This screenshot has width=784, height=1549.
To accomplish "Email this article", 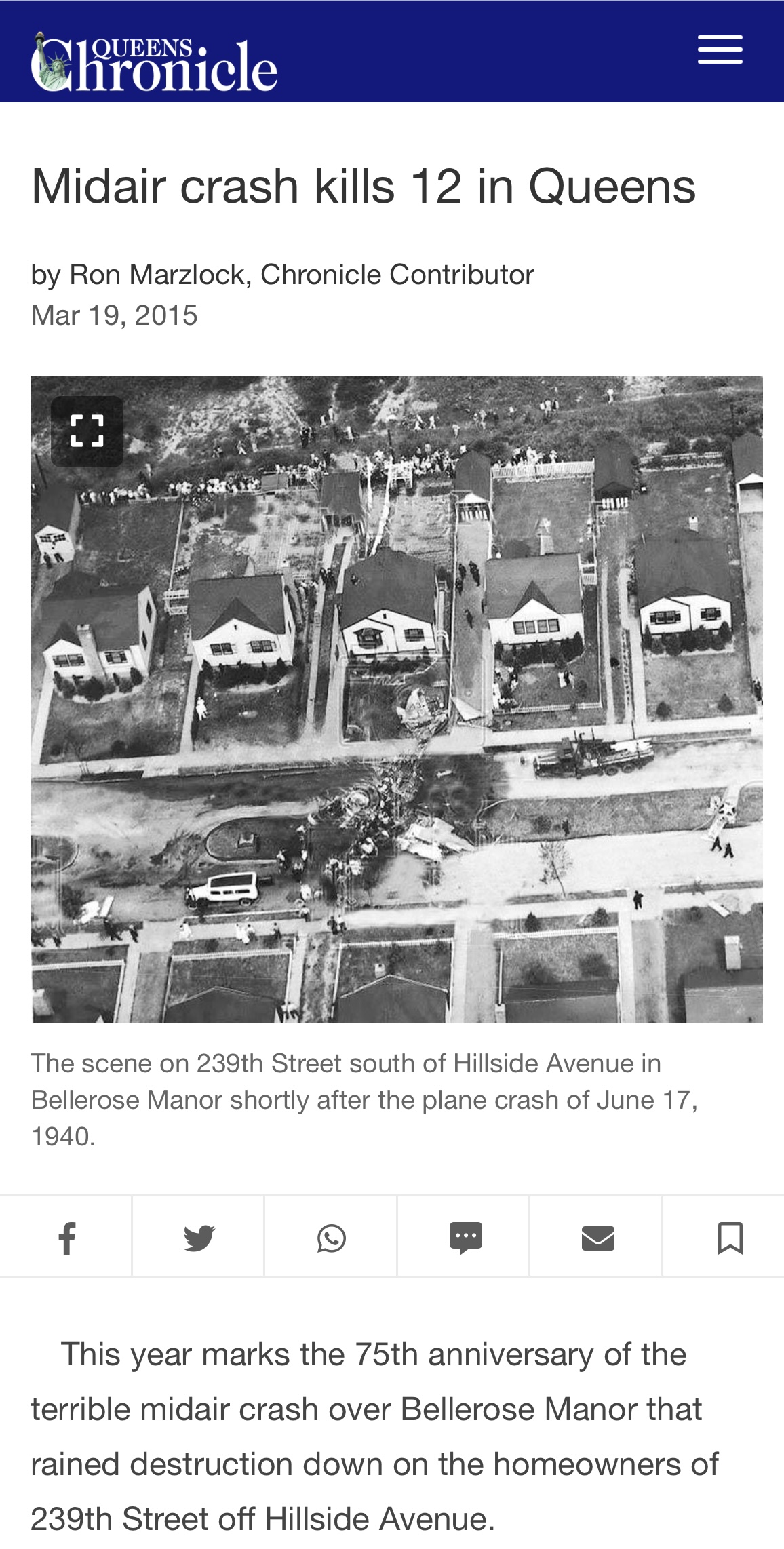I will tap(597, 1238).
